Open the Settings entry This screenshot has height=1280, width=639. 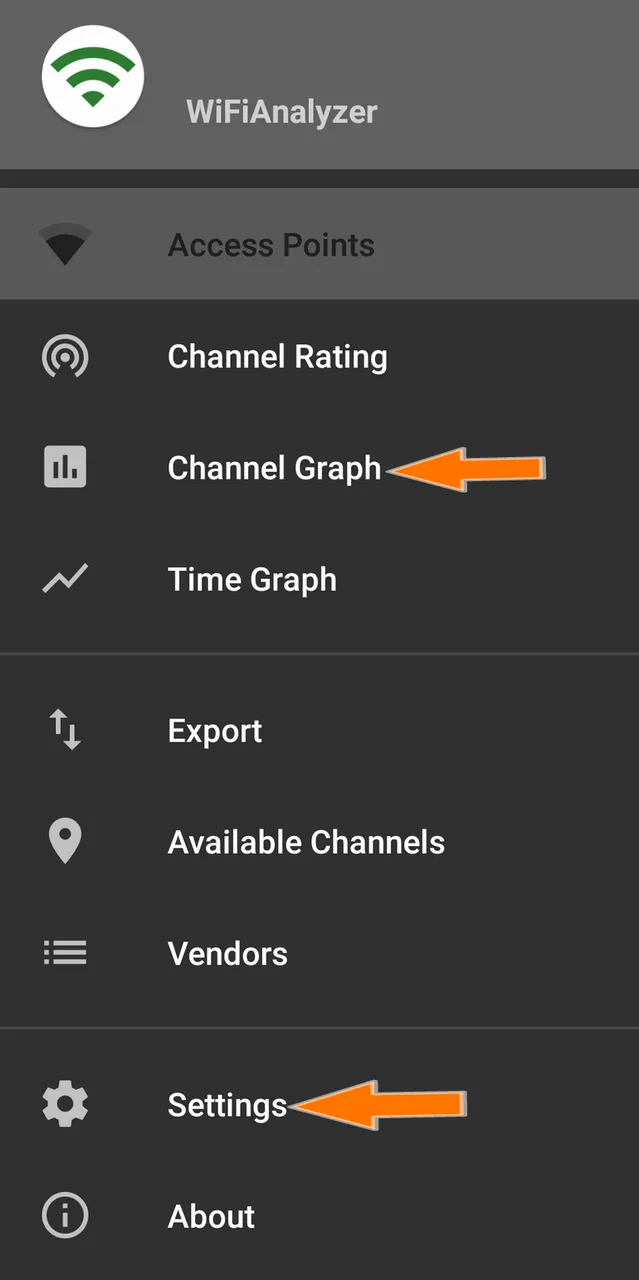pyautogui.click(x=319, y=1104)
